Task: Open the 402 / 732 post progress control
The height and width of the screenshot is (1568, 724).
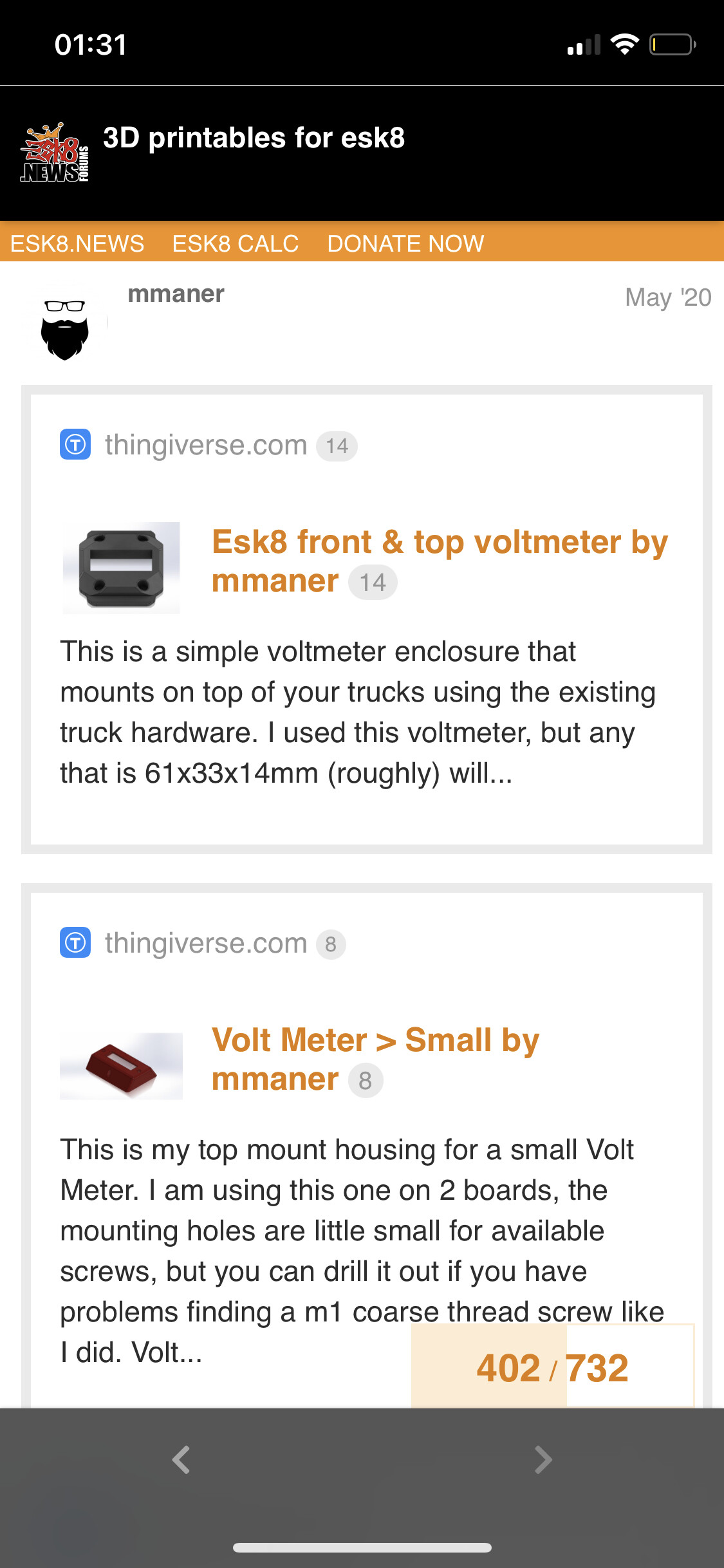Action: tap(553, 1367)
